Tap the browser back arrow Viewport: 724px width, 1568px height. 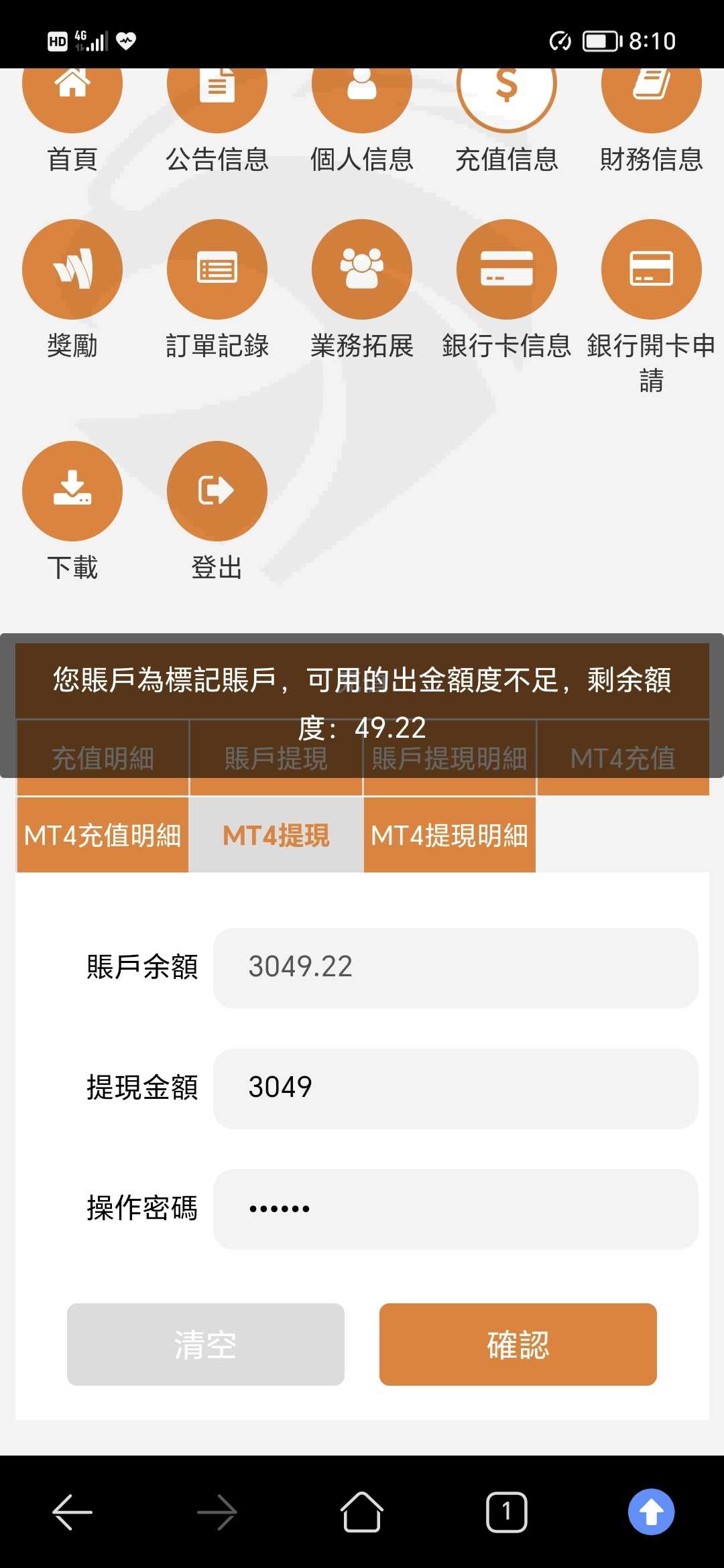tap(72, 1512)
